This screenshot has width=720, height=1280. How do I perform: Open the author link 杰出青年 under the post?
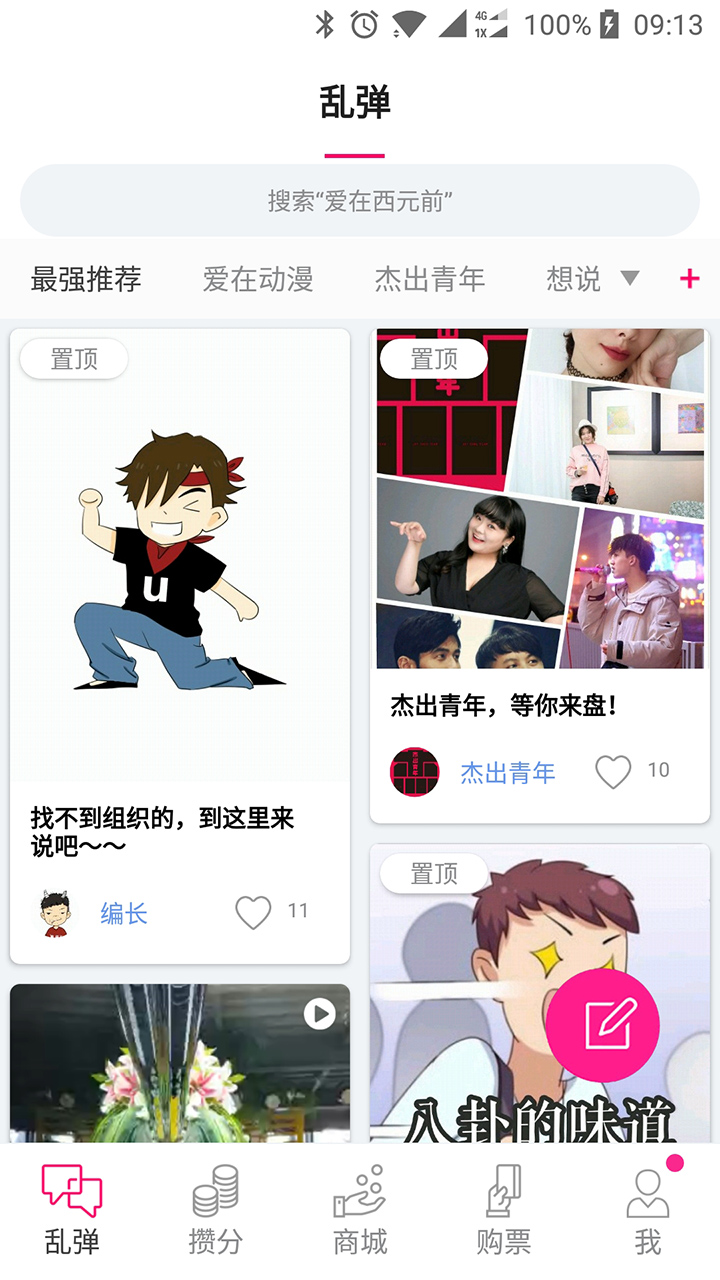point(507,773)
